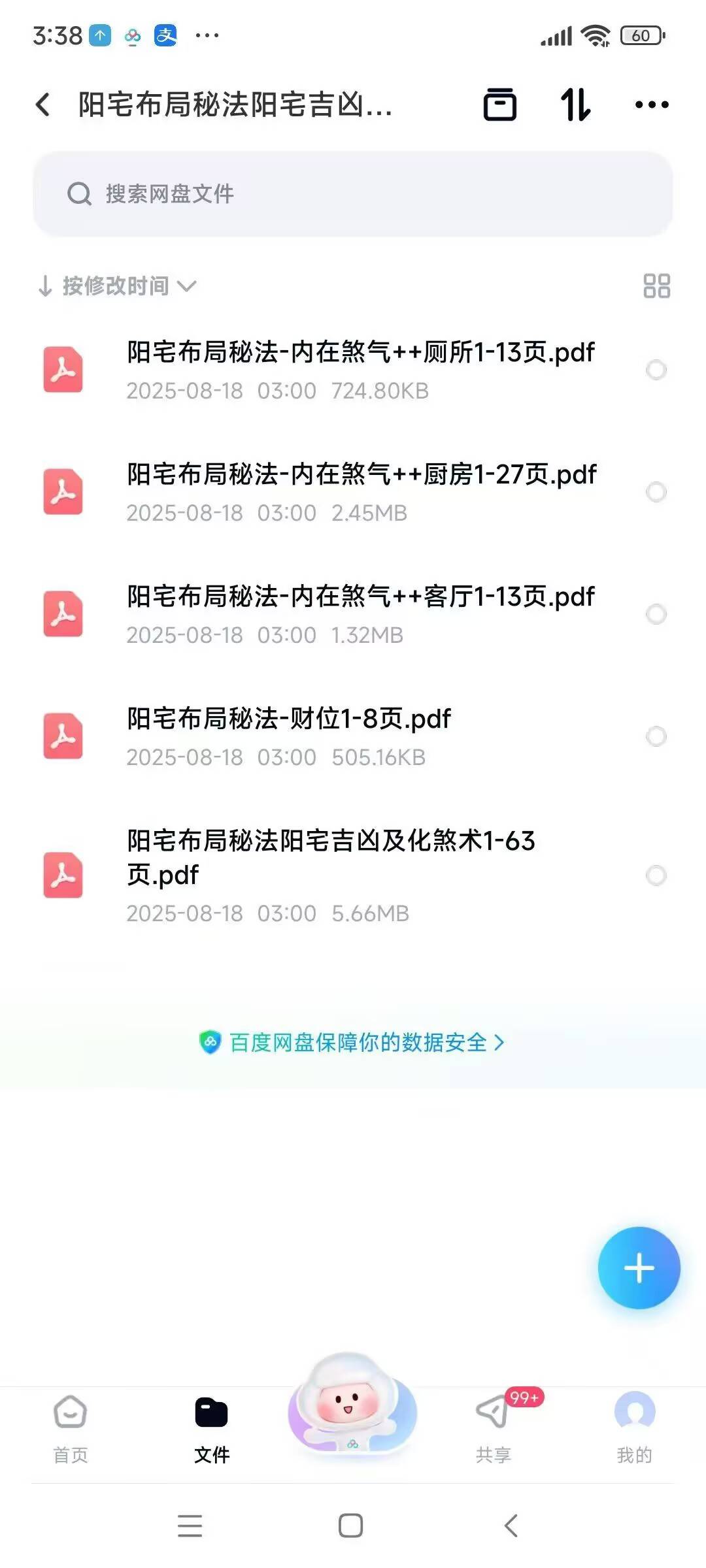The height and width of the screenshot is (1568, 706).
Task: Open 内在煞气++厕所1-13页.pdf file
Action: (360, 369)
